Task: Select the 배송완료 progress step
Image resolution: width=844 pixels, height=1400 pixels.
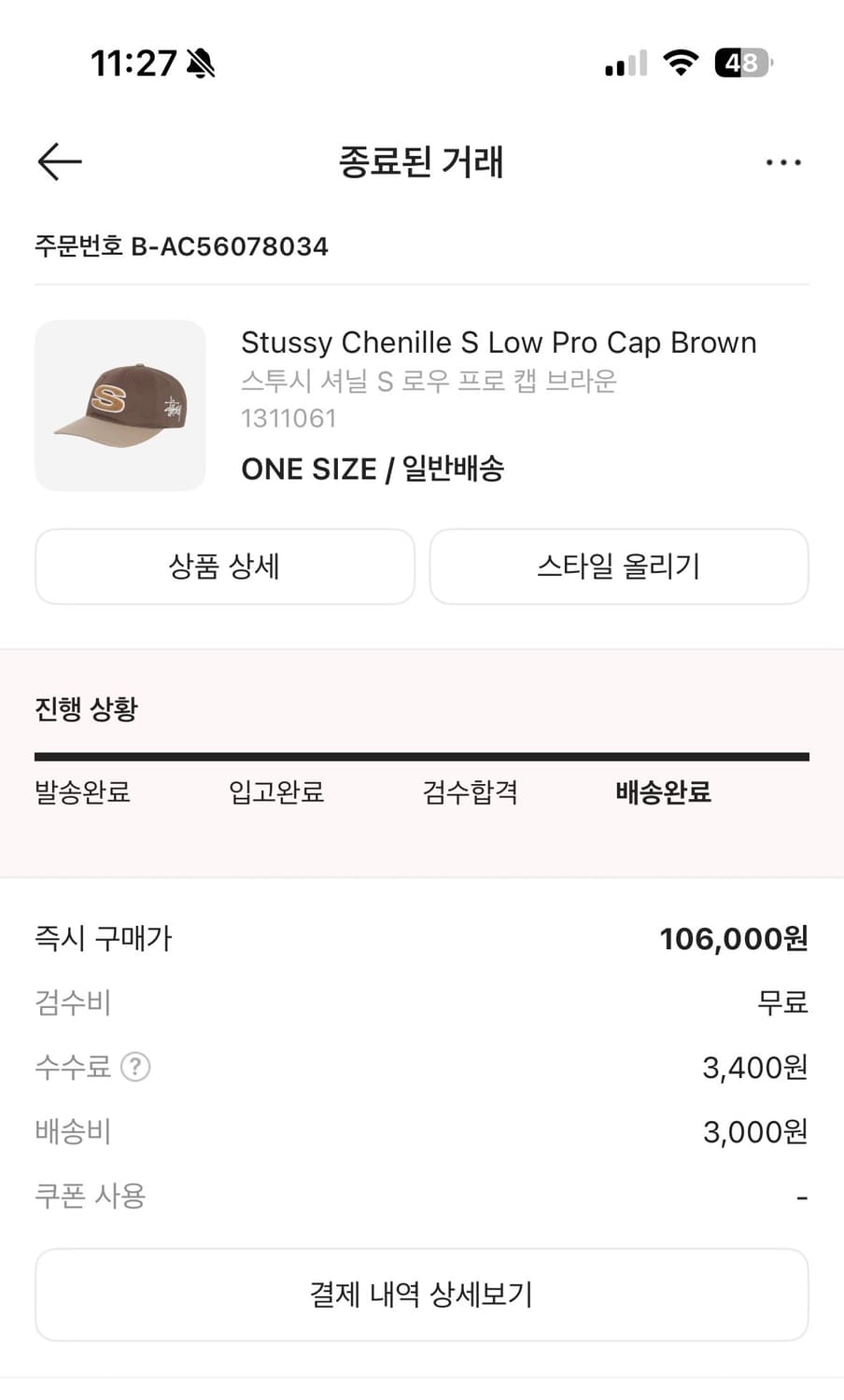Action: (x=664, y=792)
